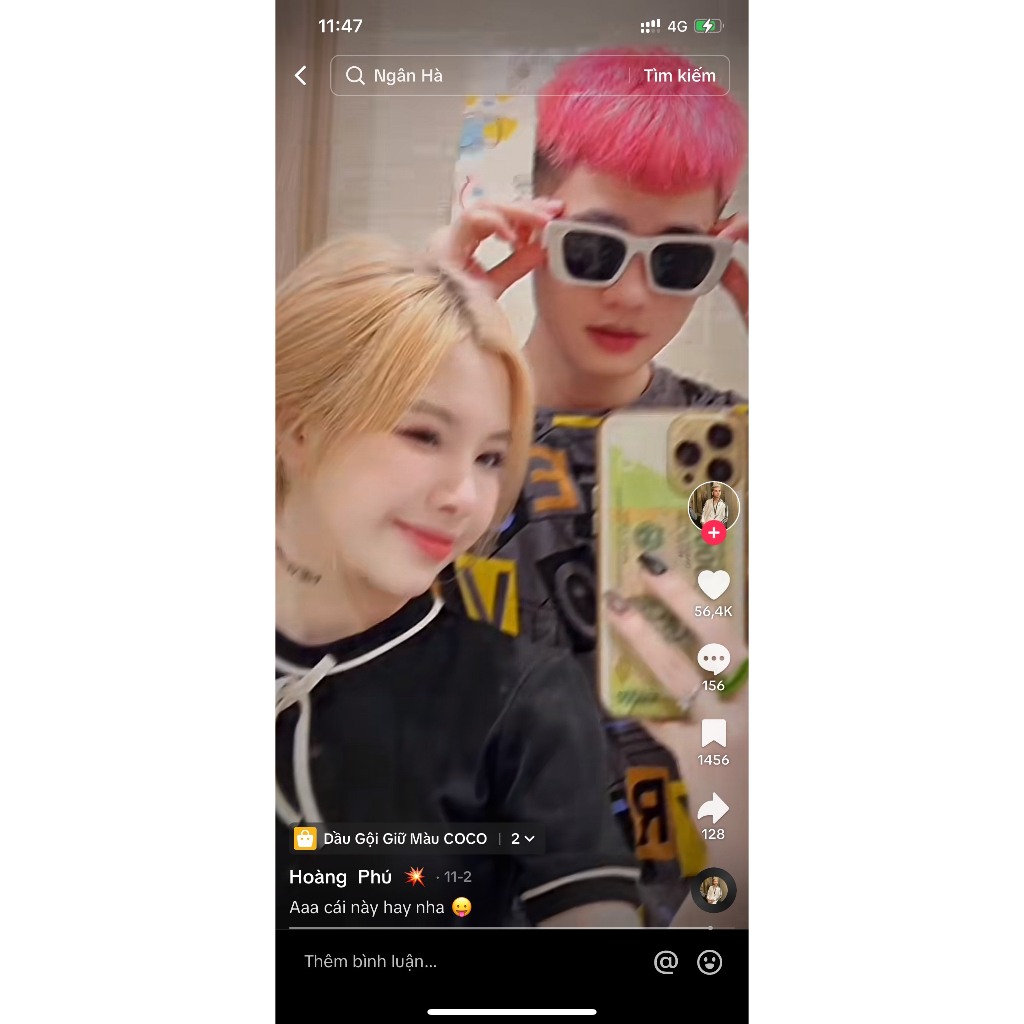This screenshot has width=1024, height=1024.
Task: Open Hoàng Phú's username link
Action: coord(341,877)
